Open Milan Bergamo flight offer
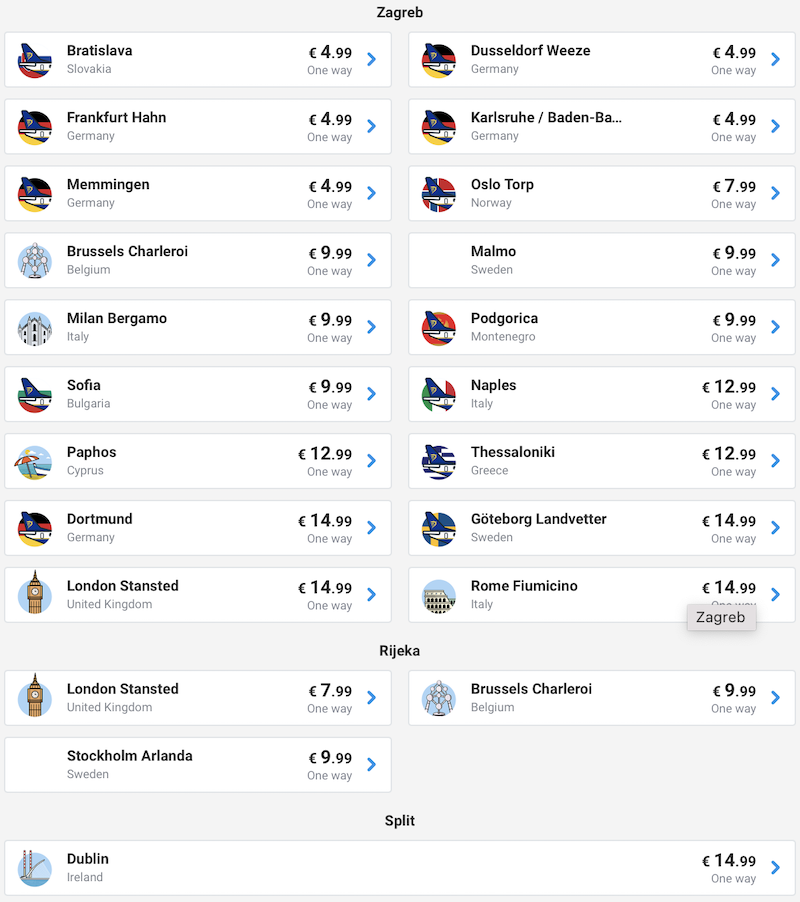 point(198,328)
